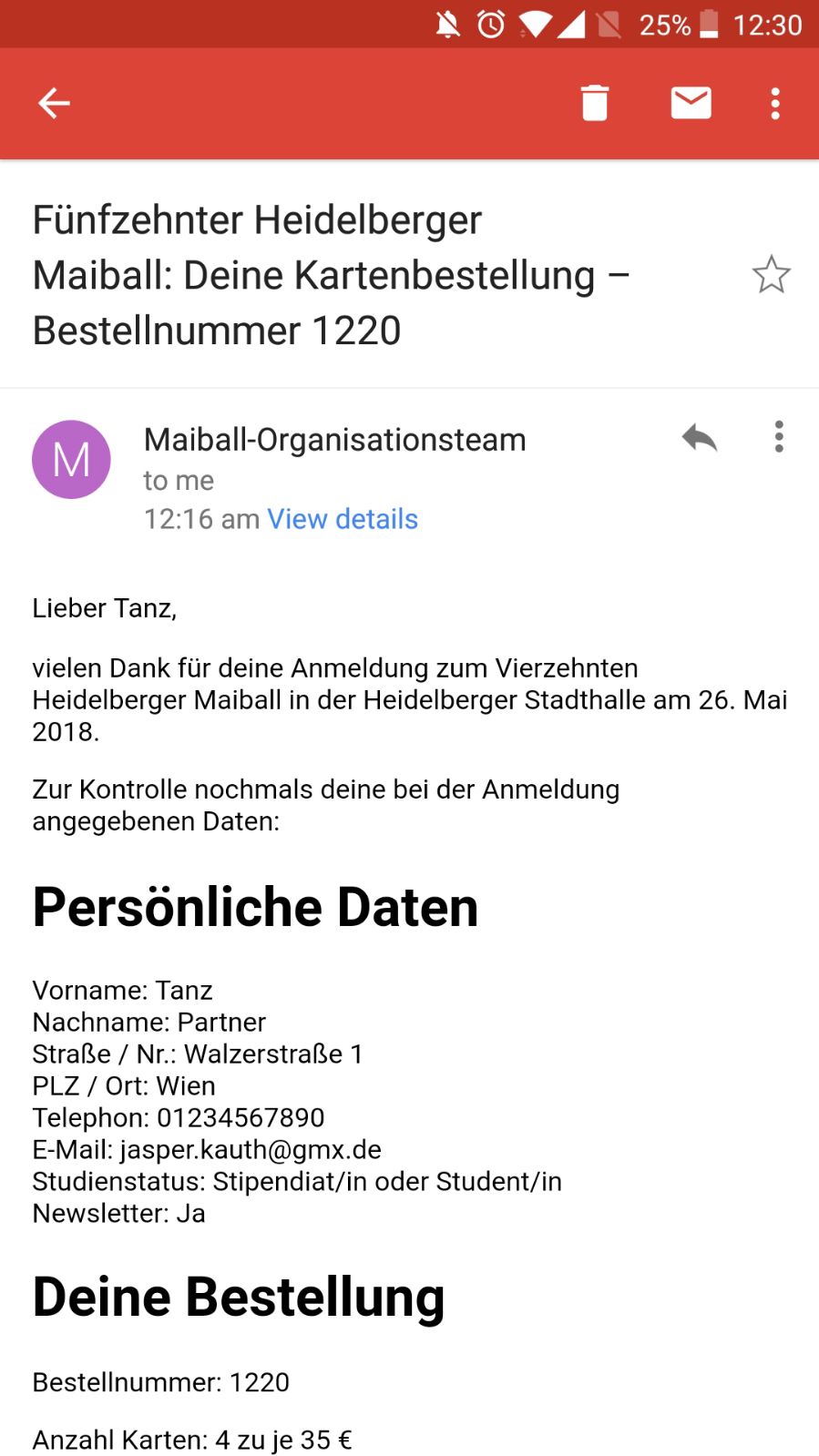This screenshot has height=1456, width=819.
Task: Tap View details link
Action: 342,519
